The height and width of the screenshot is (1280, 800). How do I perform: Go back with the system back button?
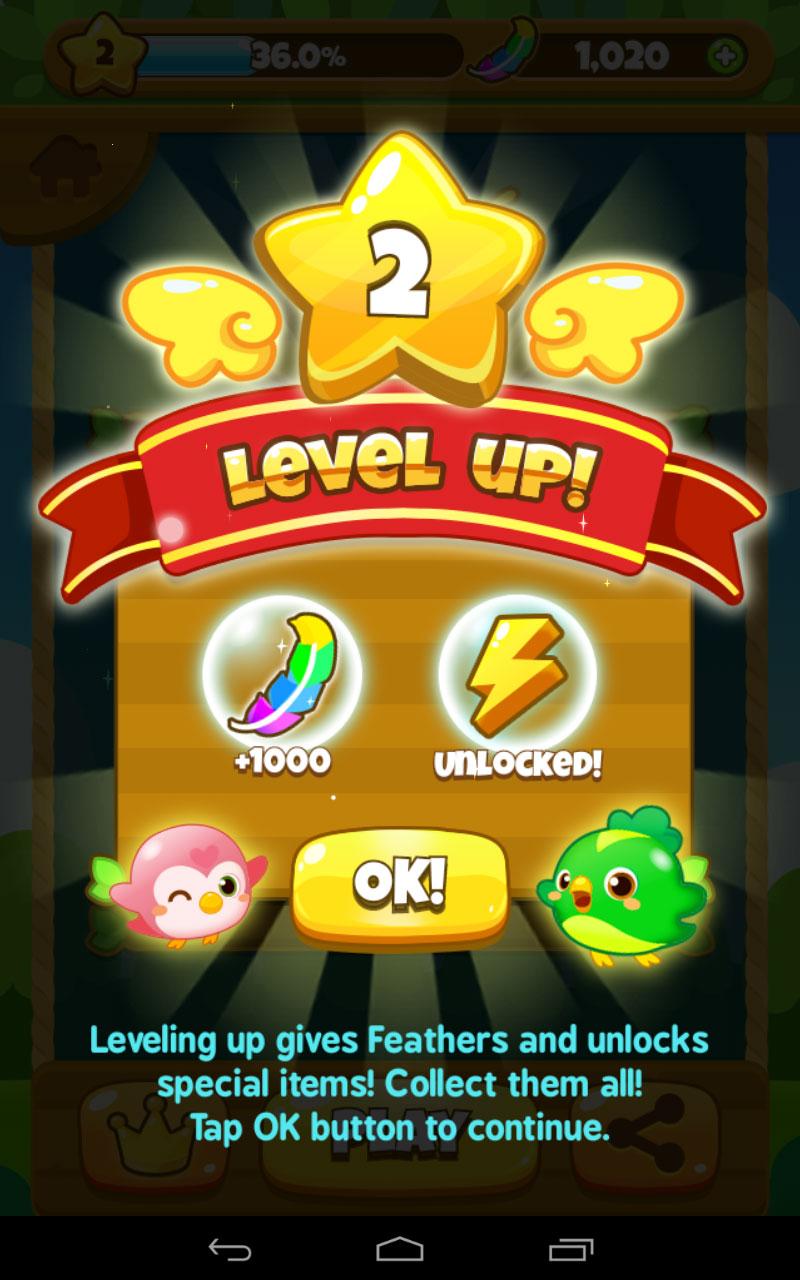(x=229, y=1249)
